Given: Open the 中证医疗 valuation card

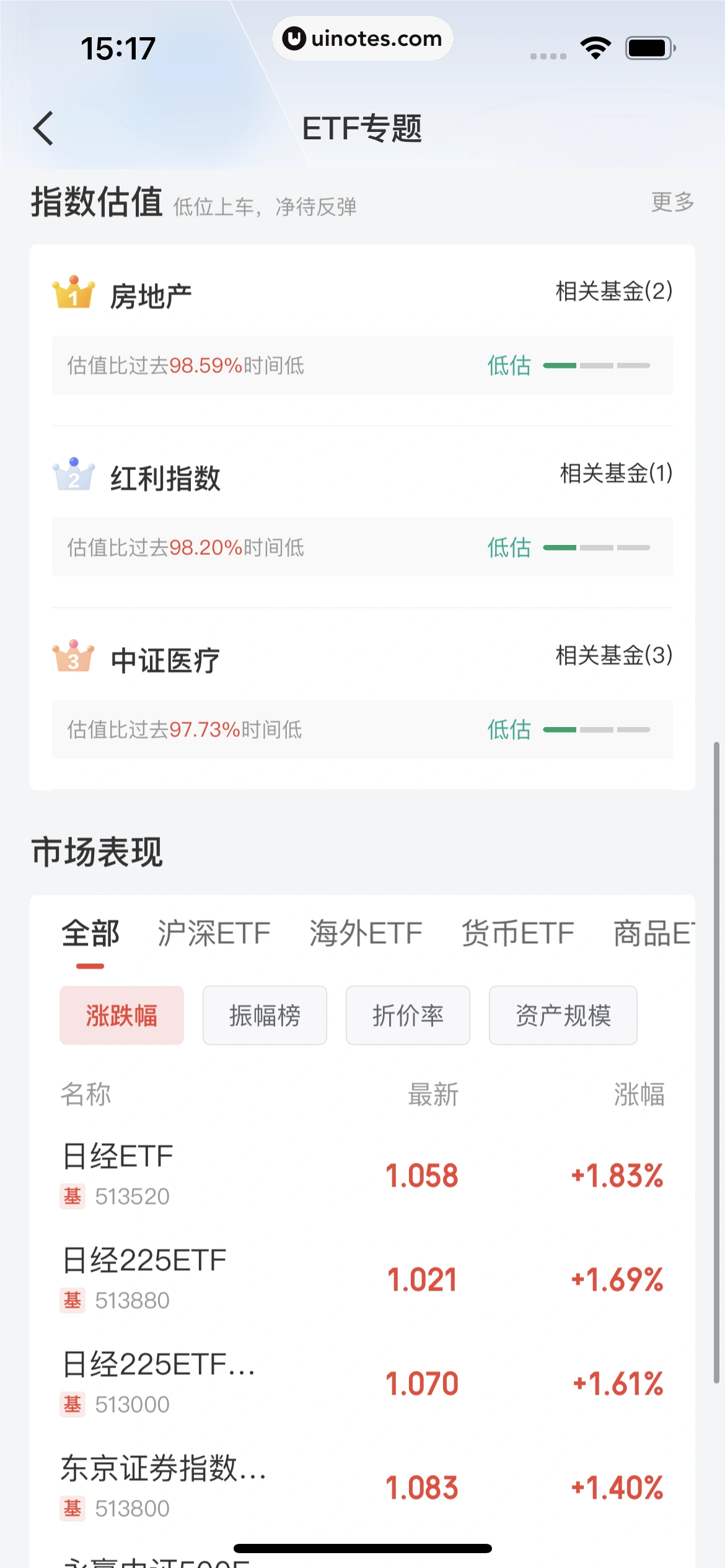Looking at the screenshot, I should point(165,661).
